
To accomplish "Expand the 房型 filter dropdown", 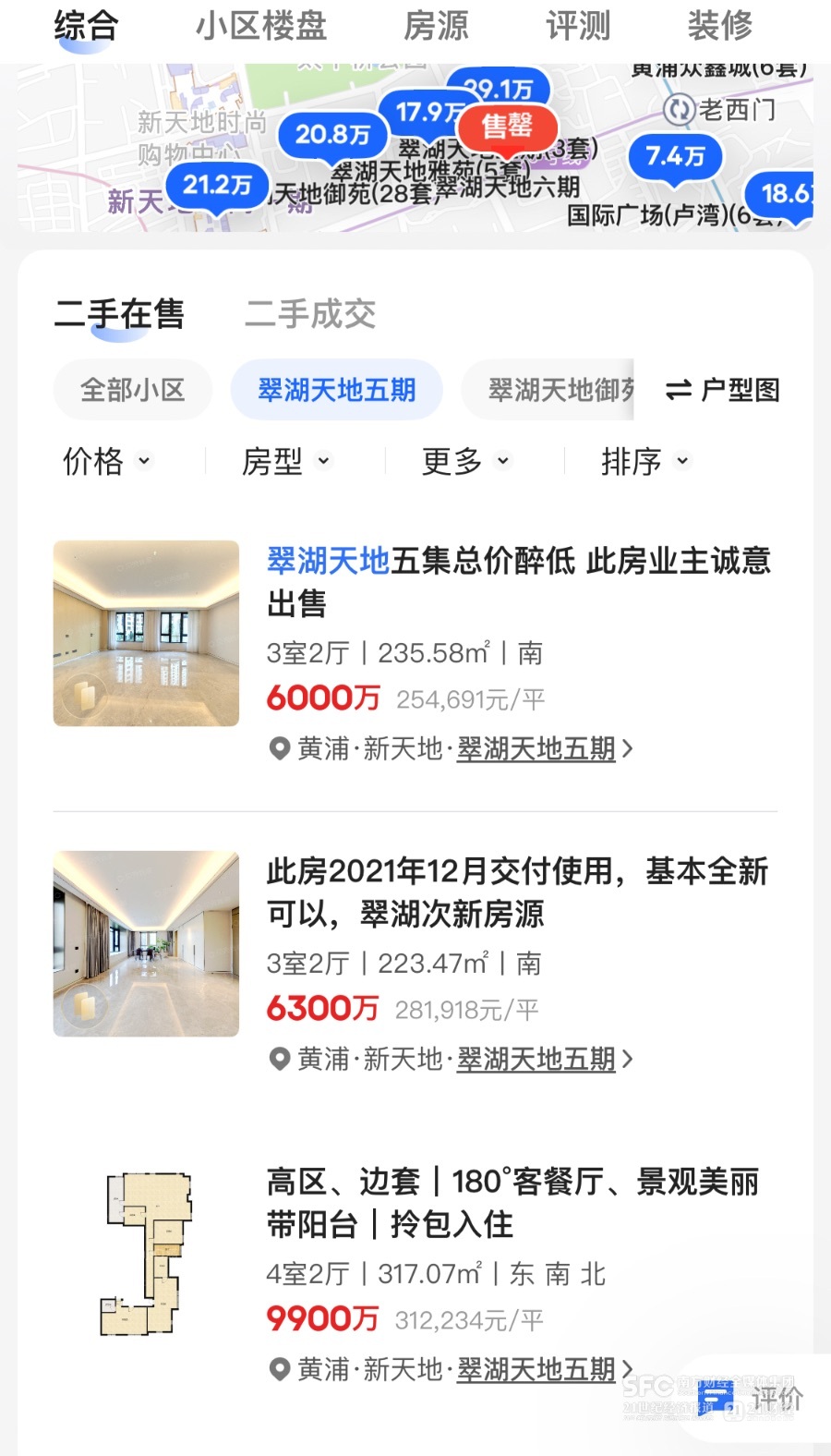I will 285,460.
